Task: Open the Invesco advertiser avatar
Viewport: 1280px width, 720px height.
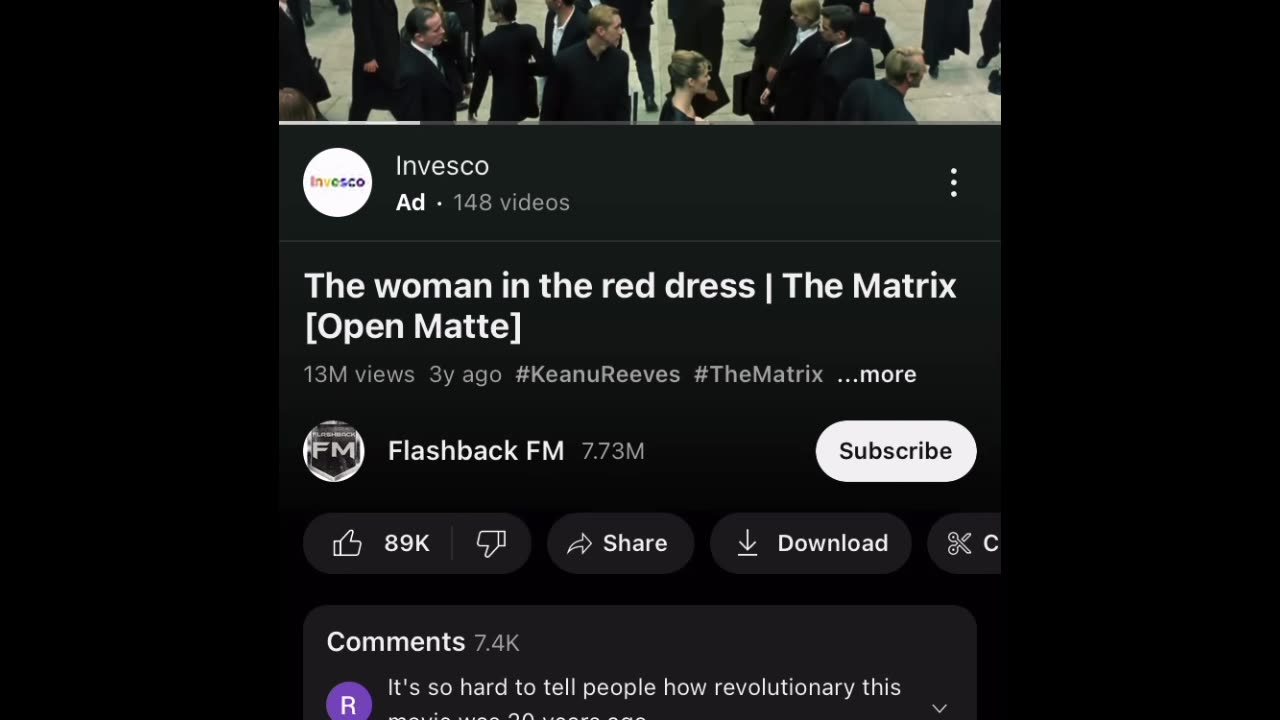Action: (x=337, y=182)
